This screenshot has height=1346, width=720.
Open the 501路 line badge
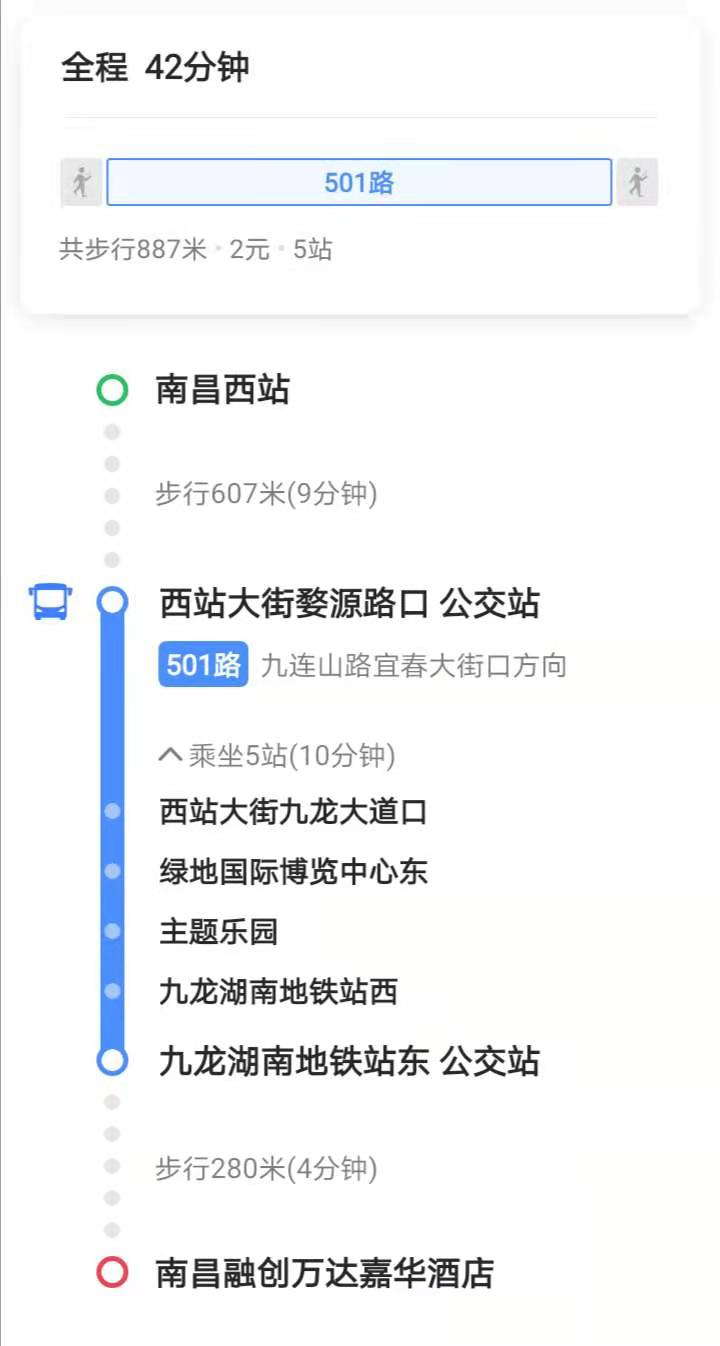tap(203, 665)
